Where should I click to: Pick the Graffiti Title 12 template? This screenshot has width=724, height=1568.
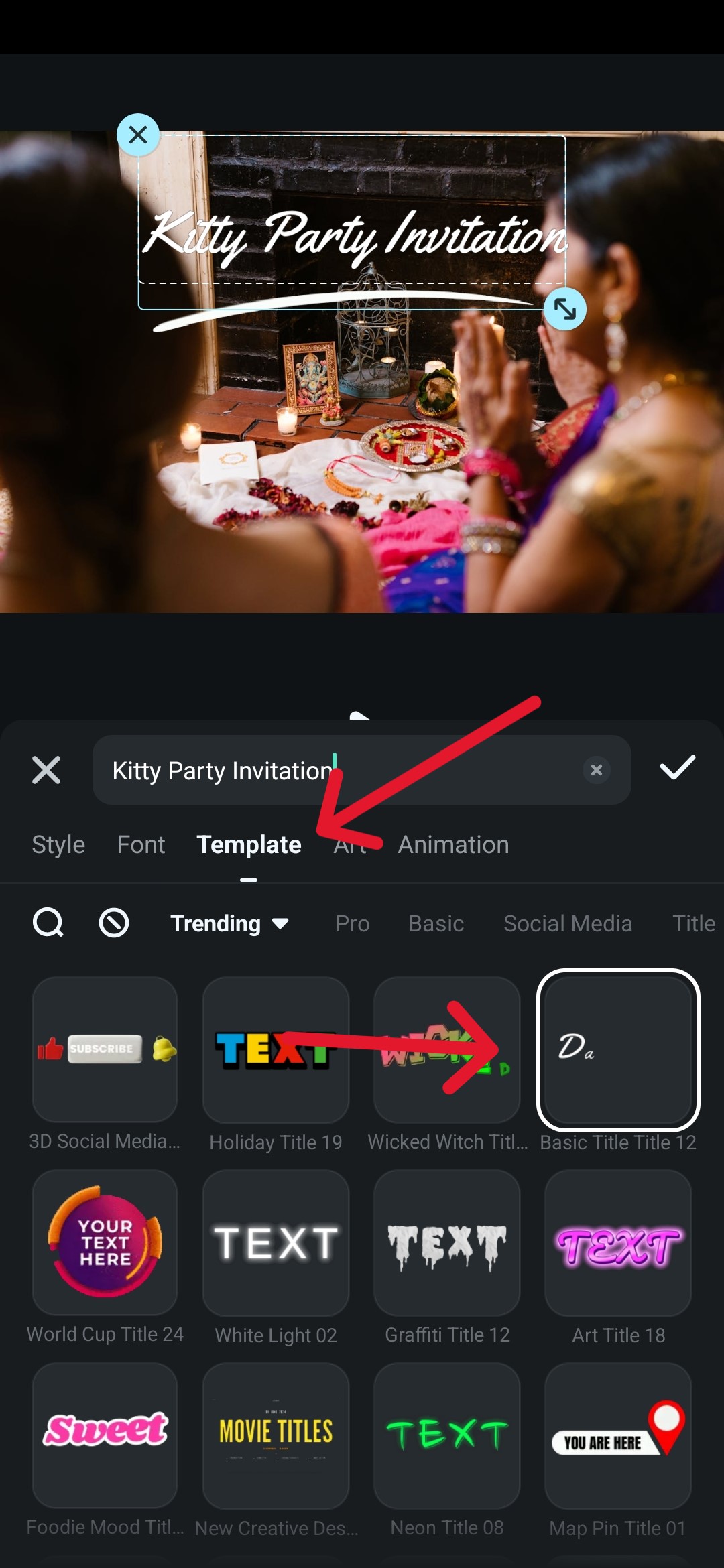[x=447, y=1243]
